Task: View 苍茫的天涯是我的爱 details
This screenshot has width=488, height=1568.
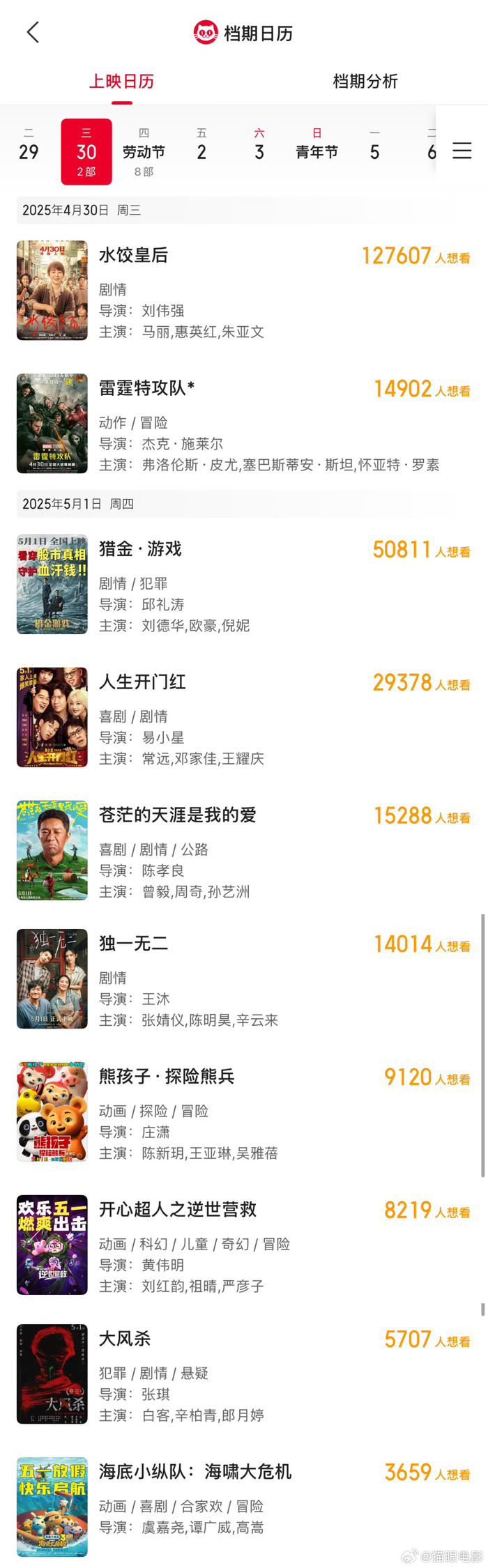Action: coord(178,815)
